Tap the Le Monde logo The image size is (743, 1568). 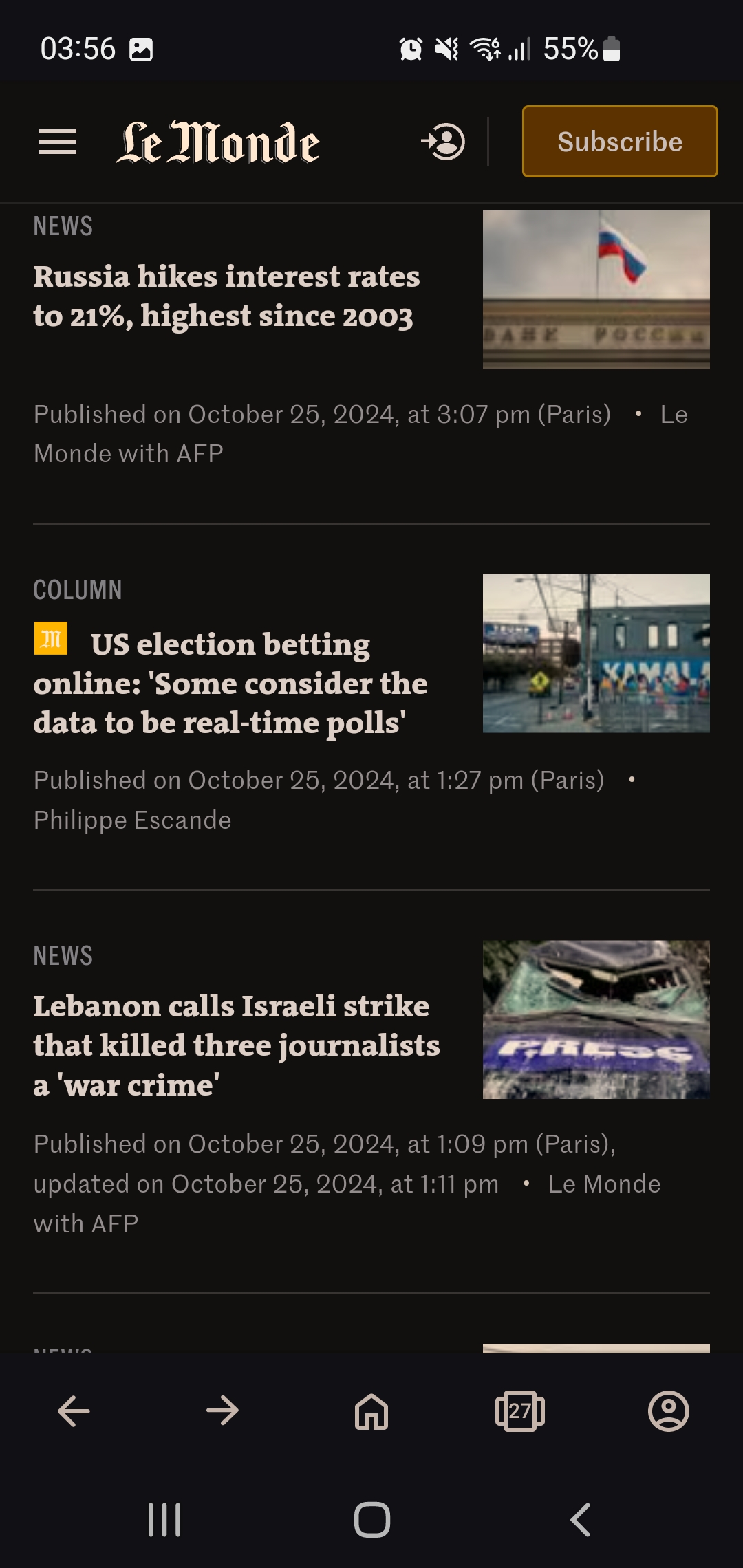point(217,142)
